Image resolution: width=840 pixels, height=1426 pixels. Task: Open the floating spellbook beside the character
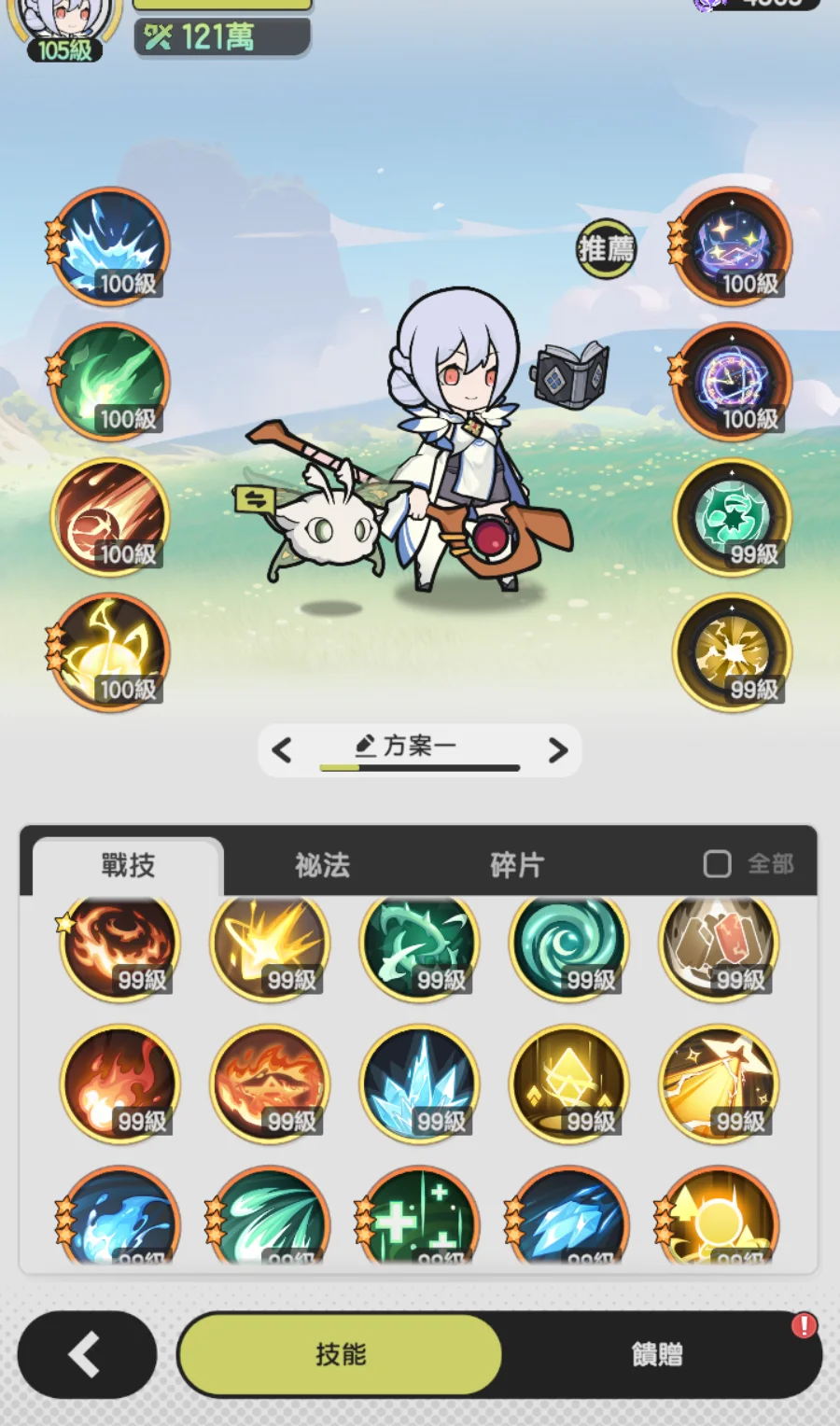(571, 374)
